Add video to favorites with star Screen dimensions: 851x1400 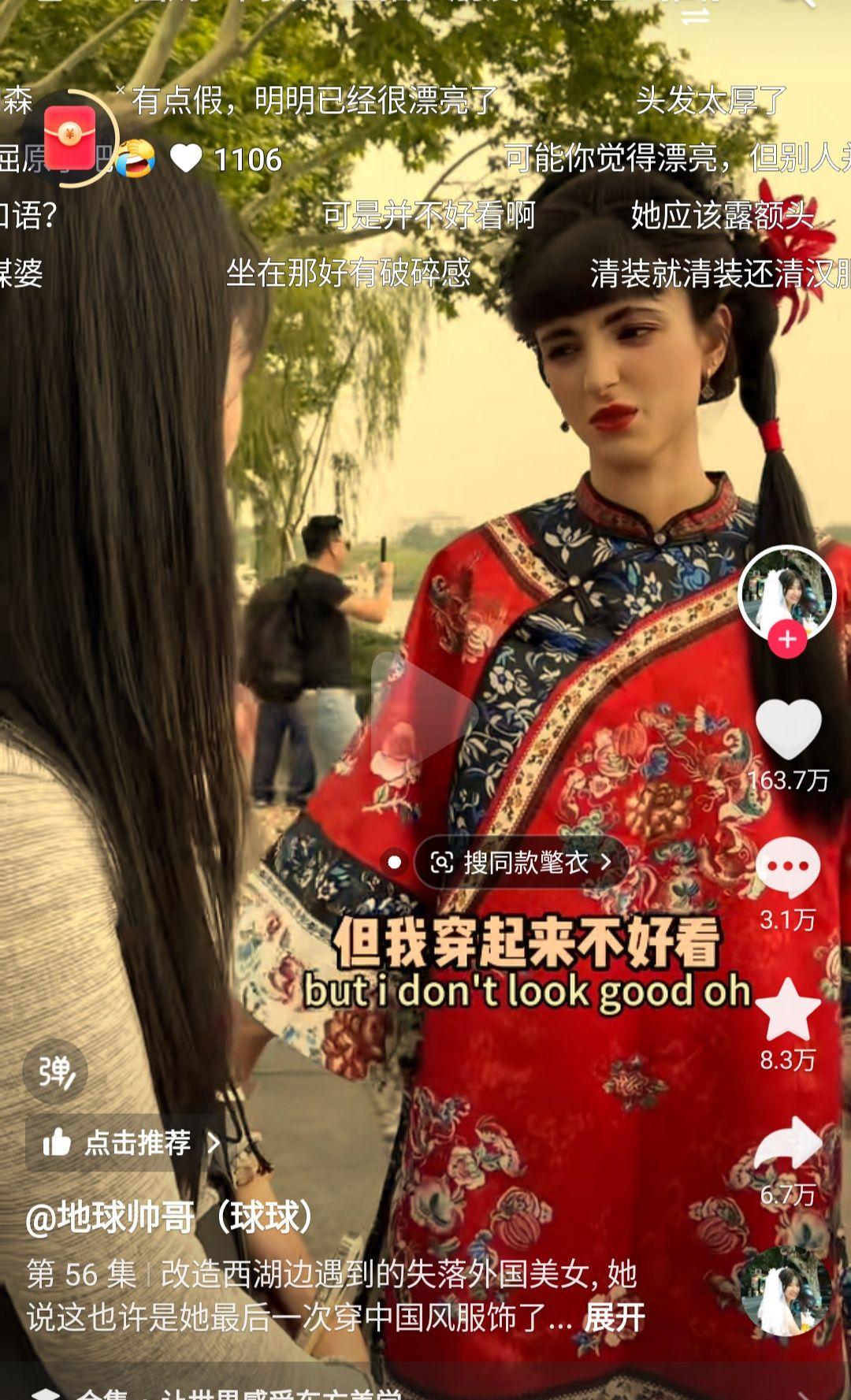788,1010
